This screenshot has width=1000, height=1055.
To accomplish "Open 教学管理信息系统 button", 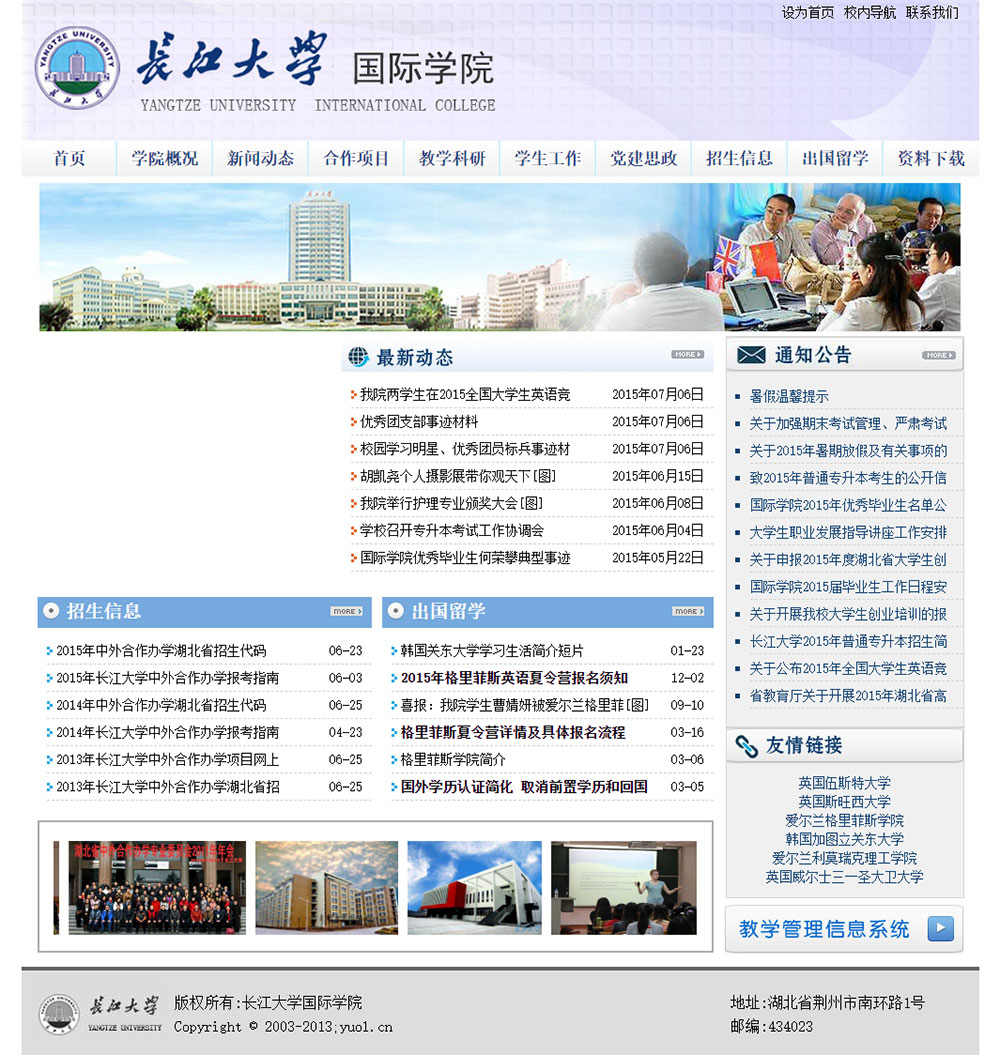I will tap(844, 929).
